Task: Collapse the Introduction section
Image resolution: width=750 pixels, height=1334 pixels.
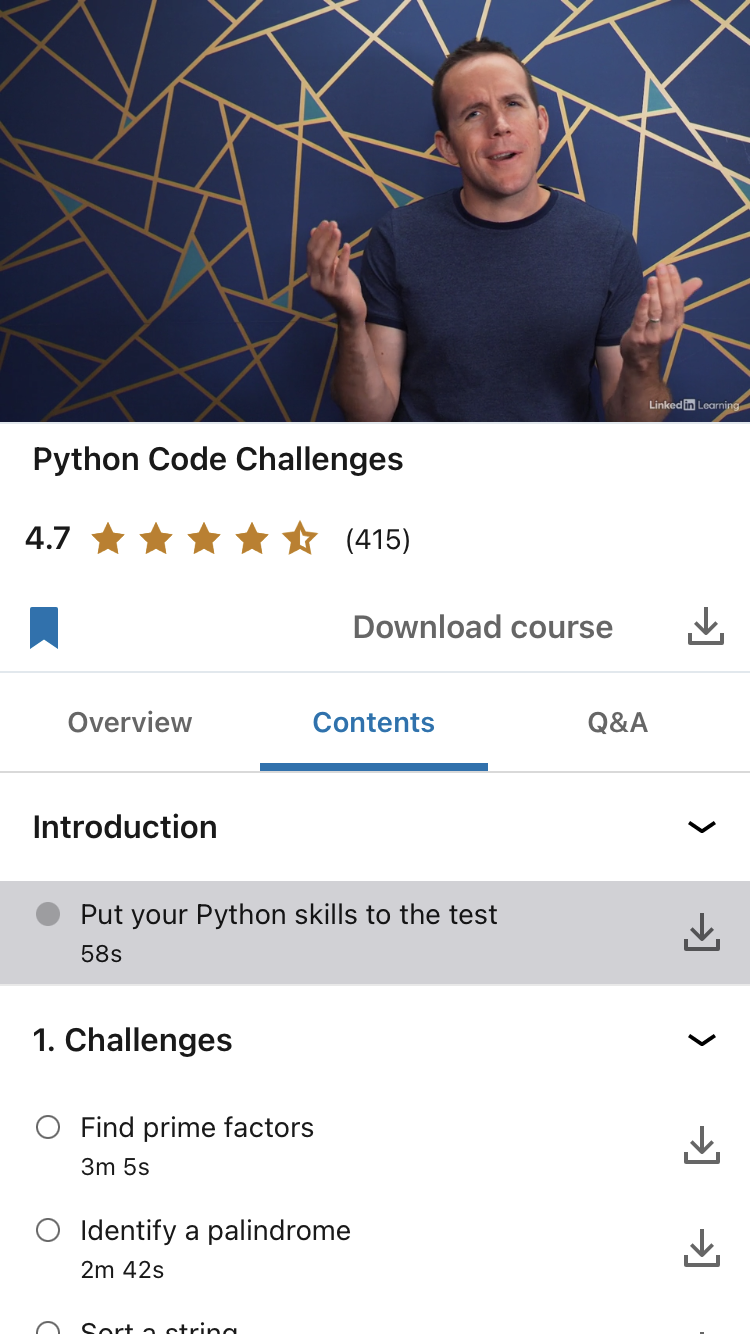Action: click(x=702, y=827)
